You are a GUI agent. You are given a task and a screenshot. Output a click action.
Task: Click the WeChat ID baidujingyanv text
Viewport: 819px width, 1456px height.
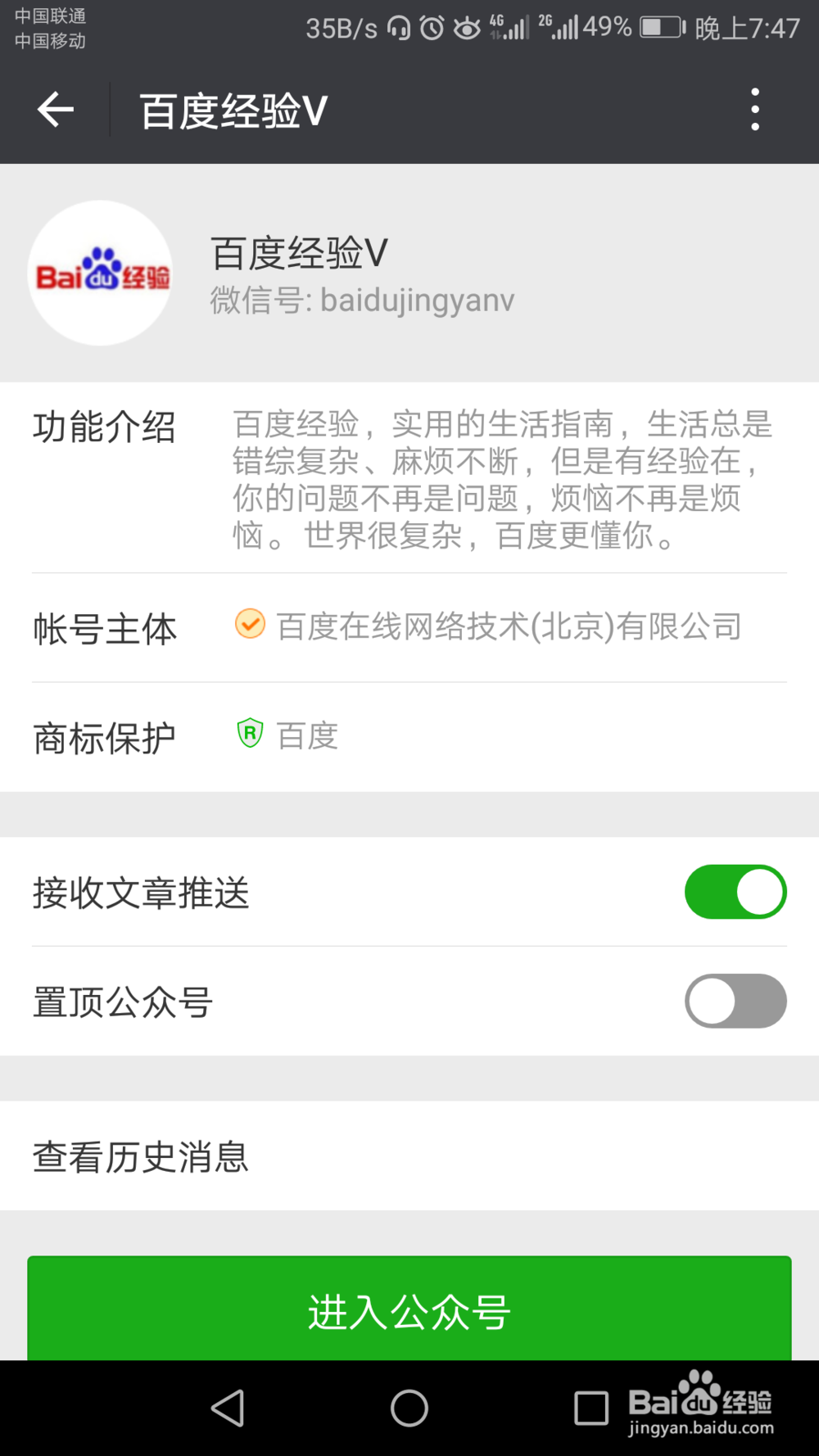[360, 301]
